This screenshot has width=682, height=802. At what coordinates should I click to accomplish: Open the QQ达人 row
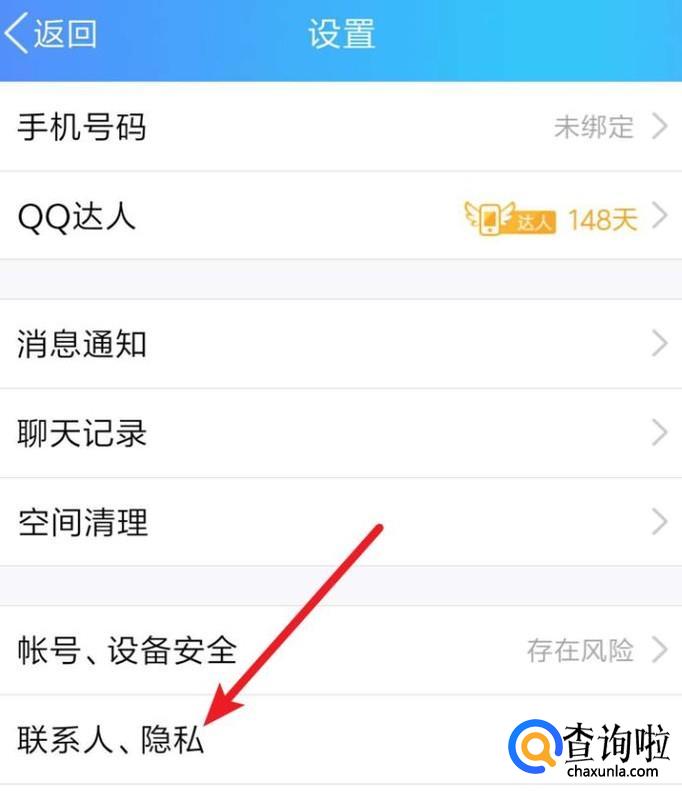[341, 216]
